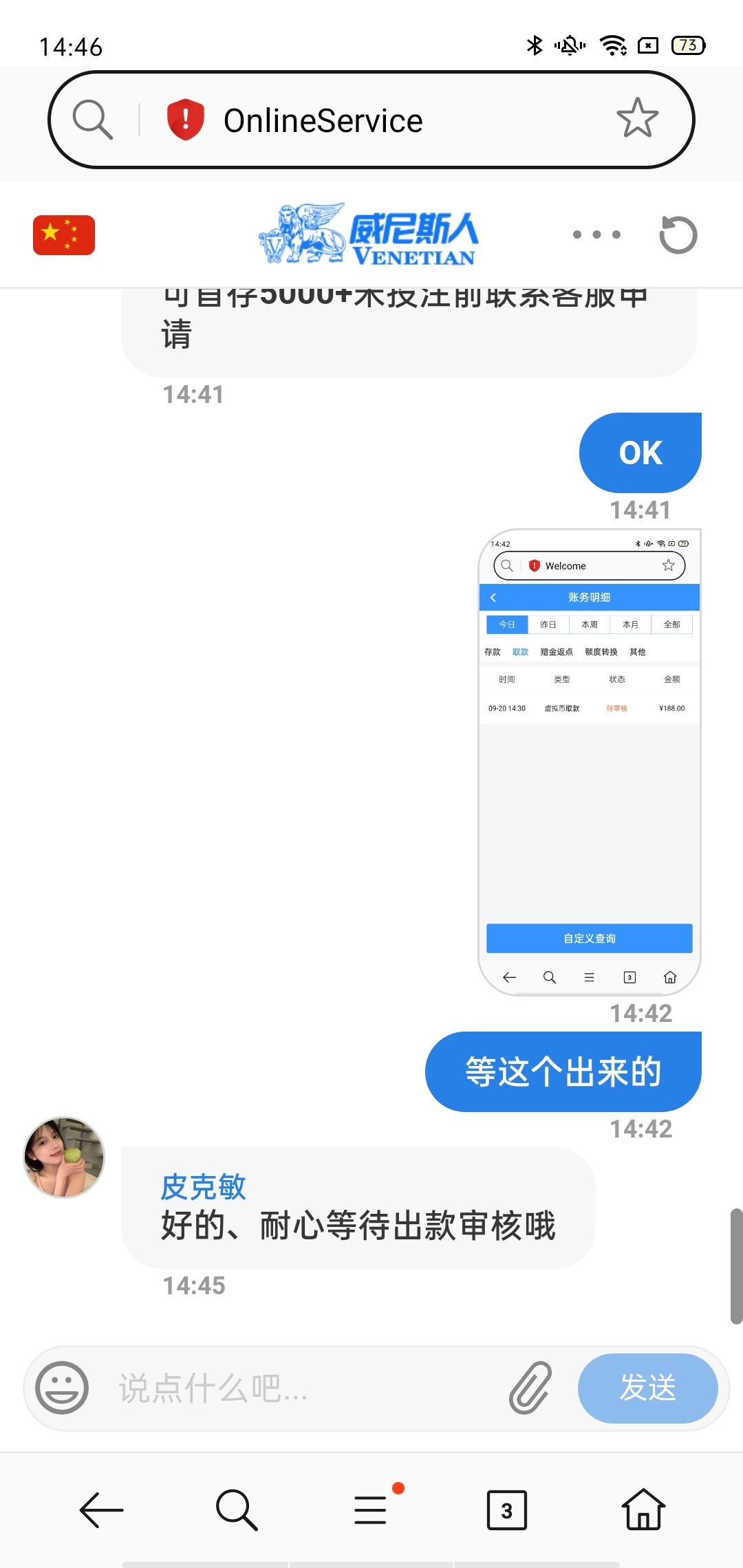Open the browser menu with red dot
743x1568 pixels.
371,1510
